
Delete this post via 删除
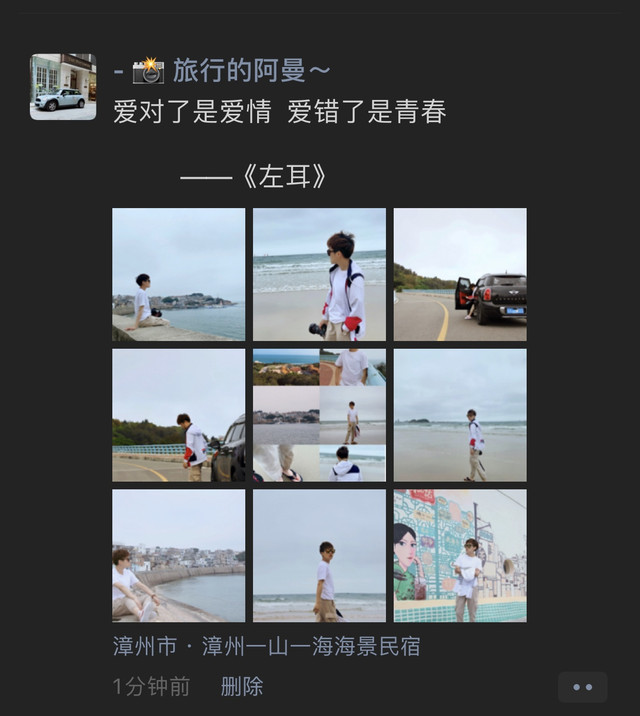coord(242,686)
